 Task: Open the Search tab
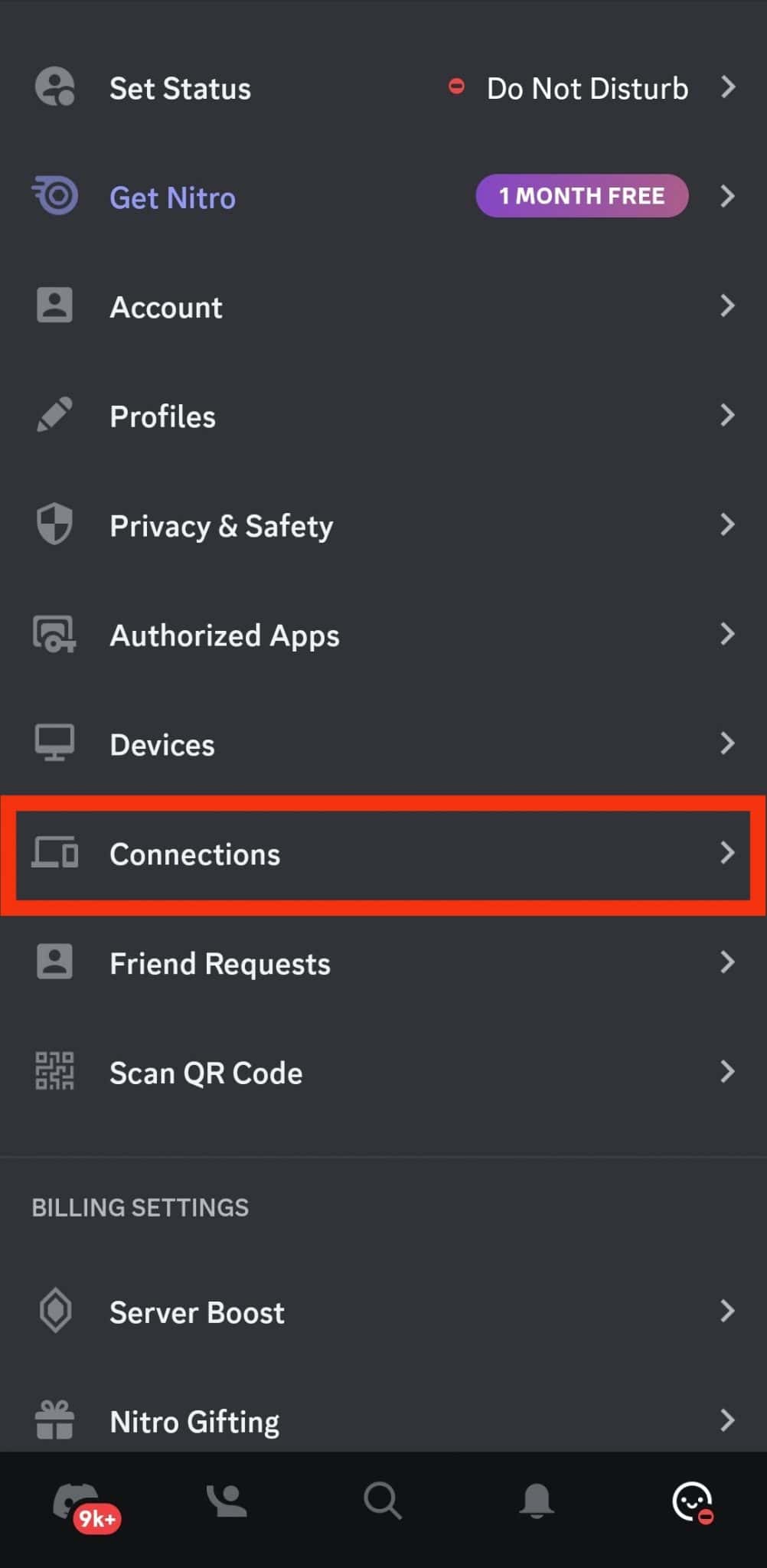[383, 1502]
